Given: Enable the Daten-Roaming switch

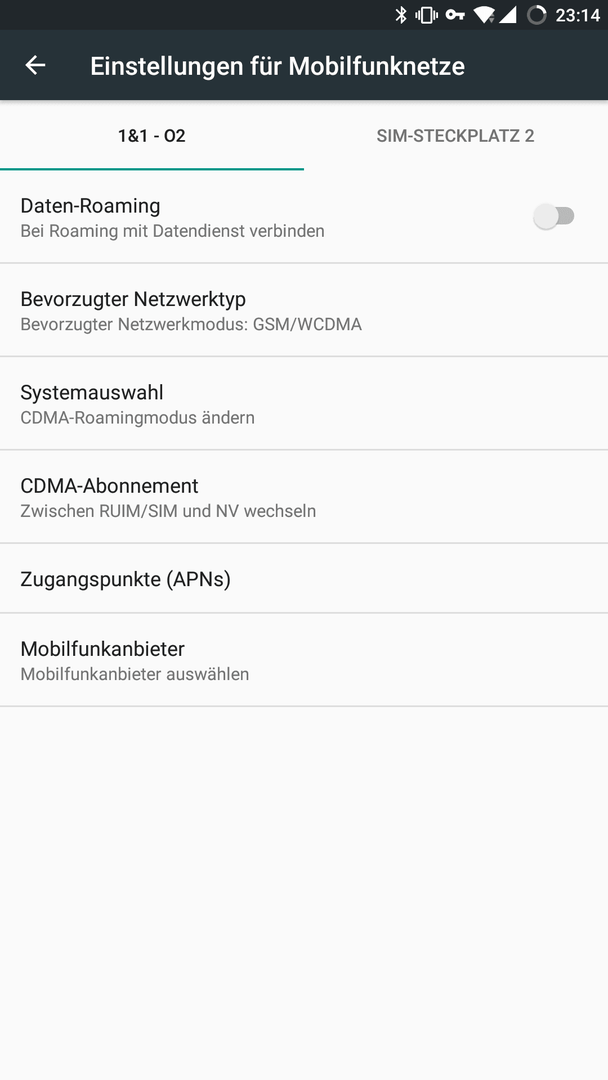Looking at the screenshot, I should pyautogui.click(x=554, y=217).
